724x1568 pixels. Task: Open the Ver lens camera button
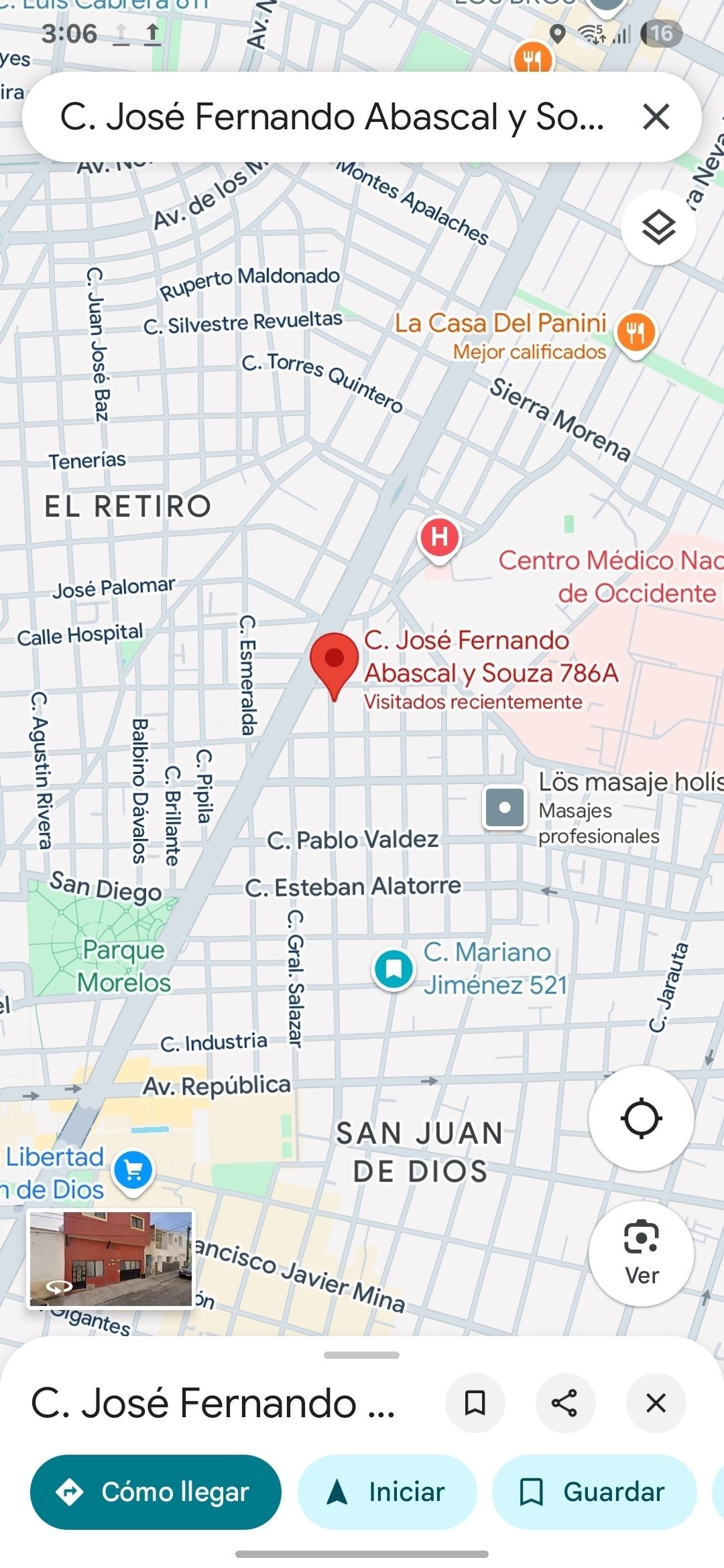(641, 1254)
